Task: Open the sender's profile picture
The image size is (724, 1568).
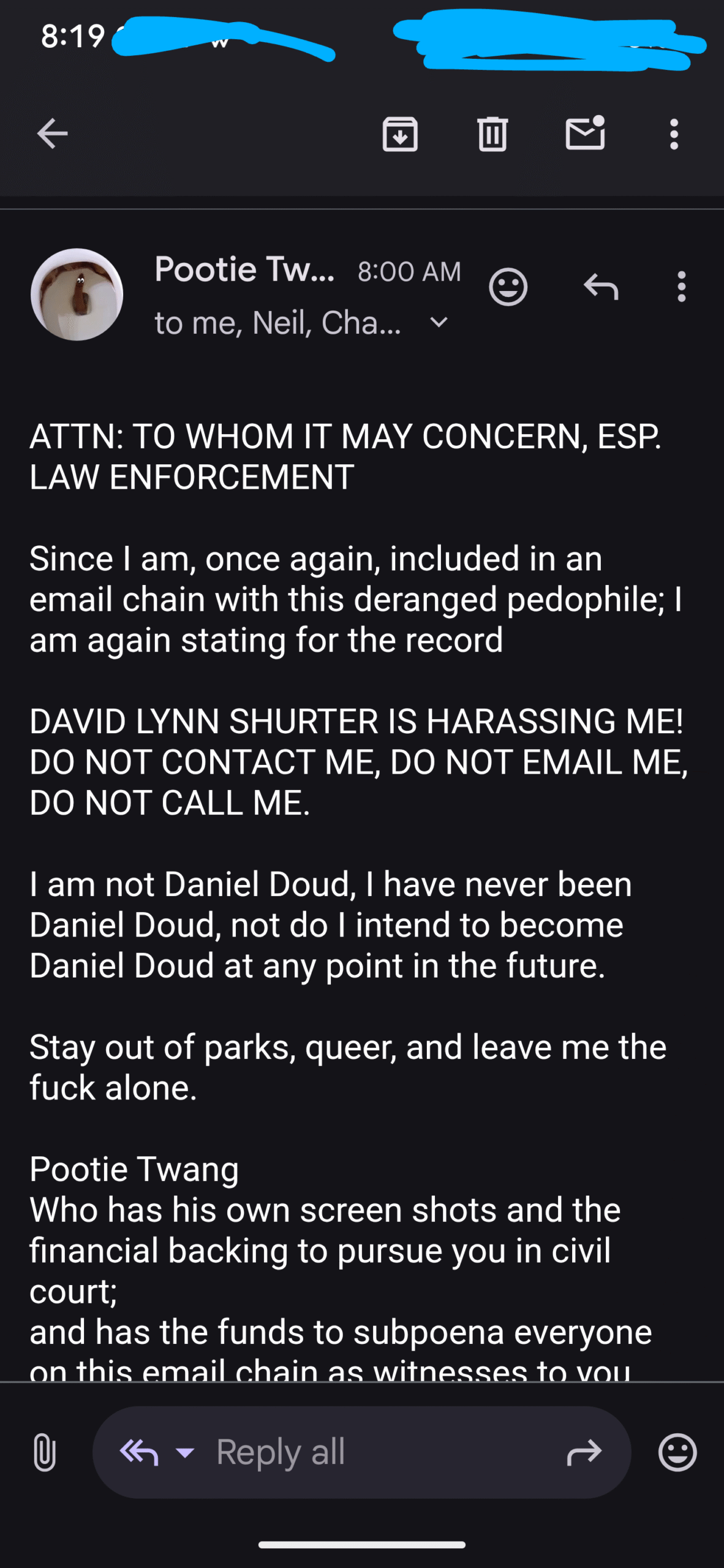Action: (x=77, y=295)
